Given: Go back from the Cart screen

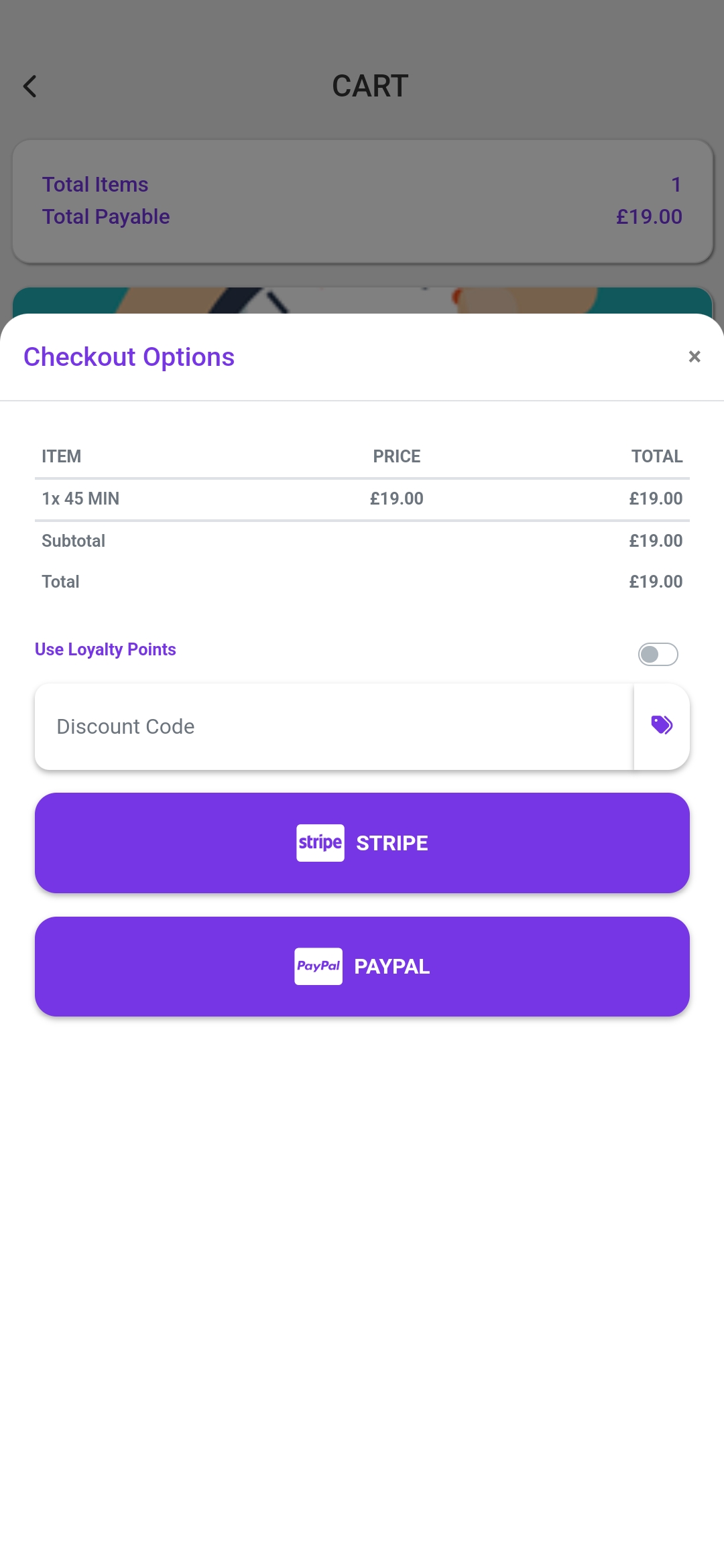Looking at the screenshot, I should tap(30, 86).
